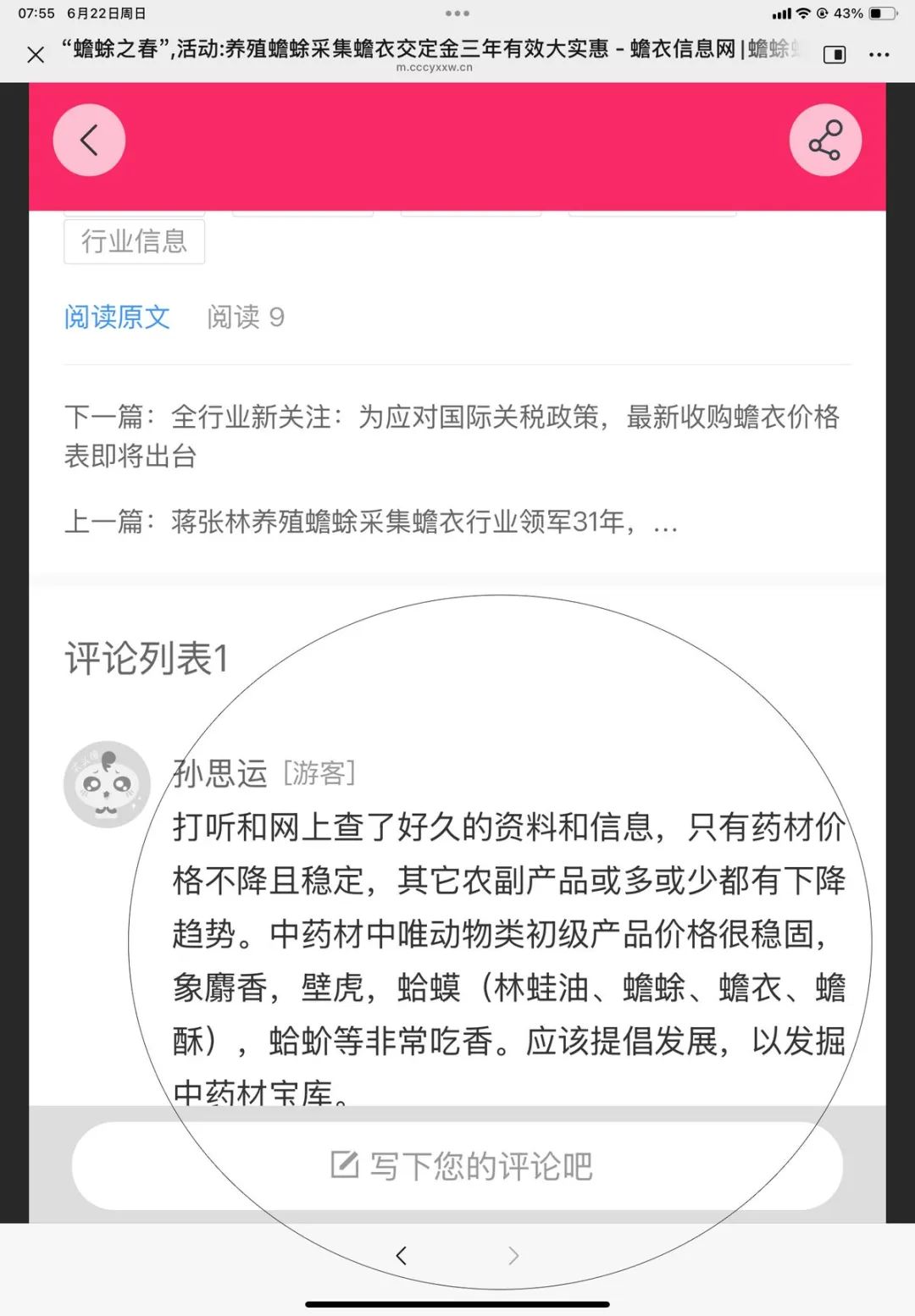The height and width of the screenshot is (1316, 915).
Task: Open the previous article about 蒋张林
Action: pyautogui.click(x=371, y=522)
